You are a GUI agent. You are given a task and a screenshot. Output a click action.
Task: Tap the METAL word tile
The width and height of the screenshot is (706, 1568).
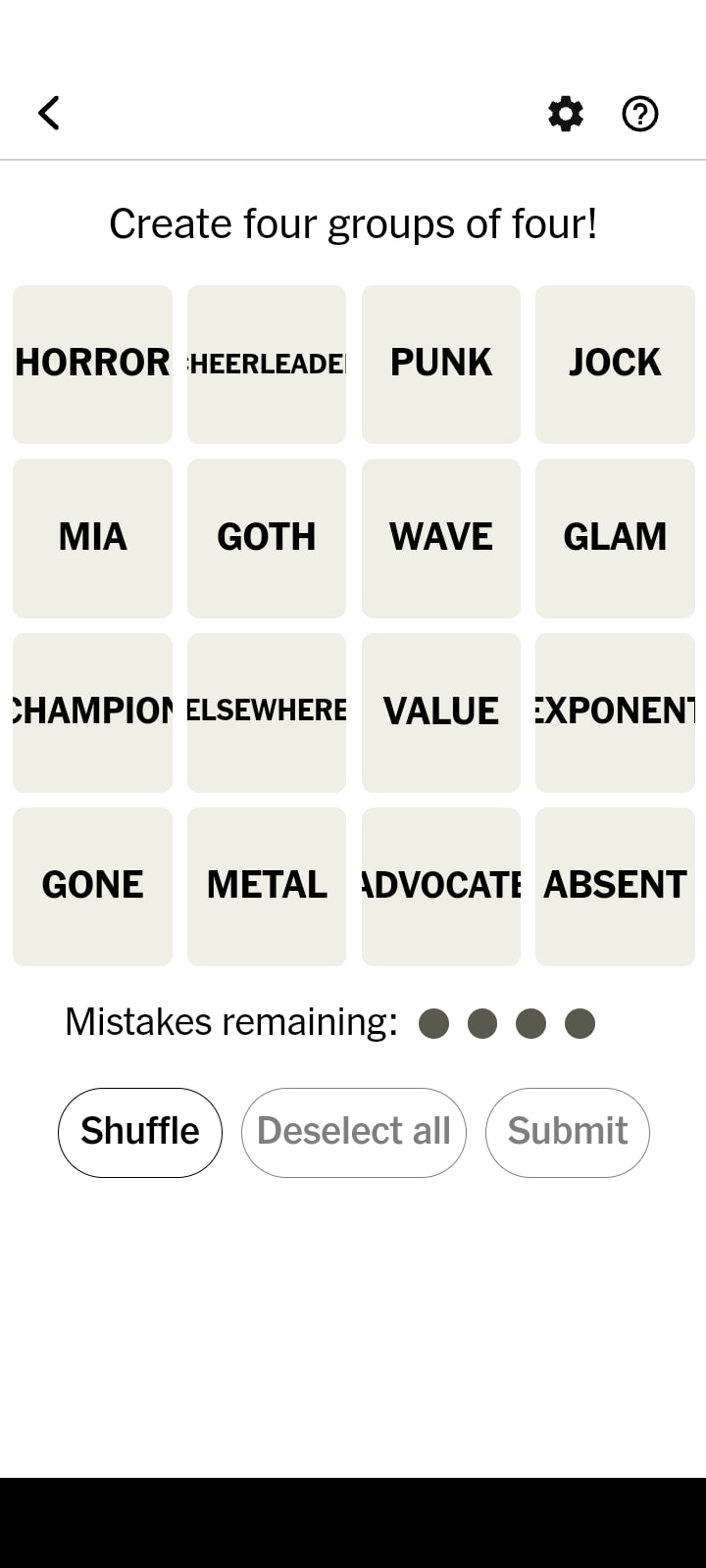point(267,886)
